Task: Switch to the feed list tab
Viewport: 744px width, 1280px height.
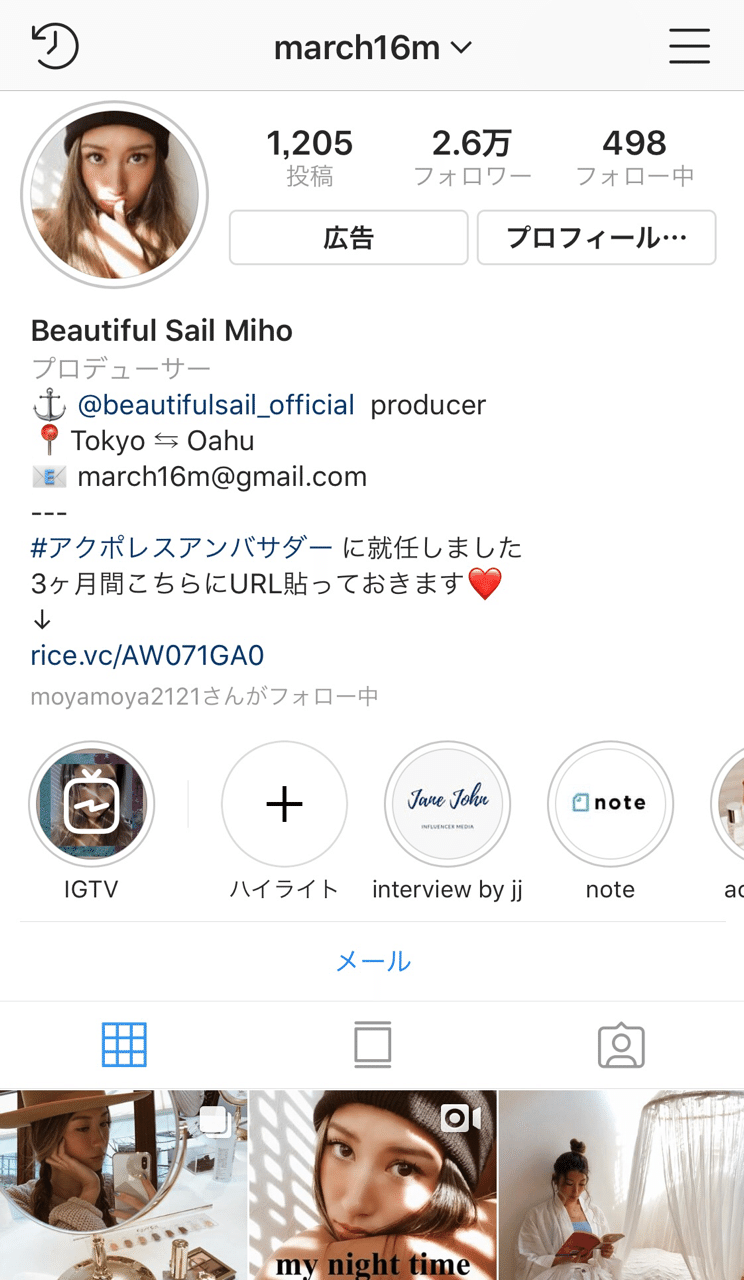Action: click(372, 1045)
